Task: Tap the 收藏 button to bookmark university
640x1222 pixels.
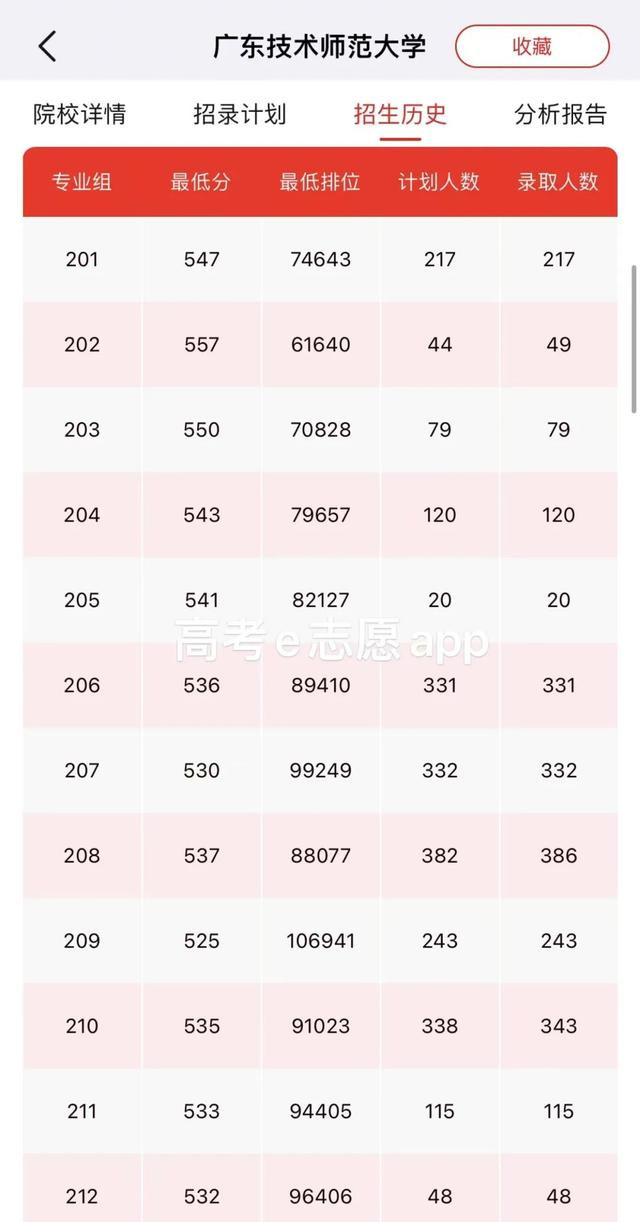Action: tap(532, 46)
